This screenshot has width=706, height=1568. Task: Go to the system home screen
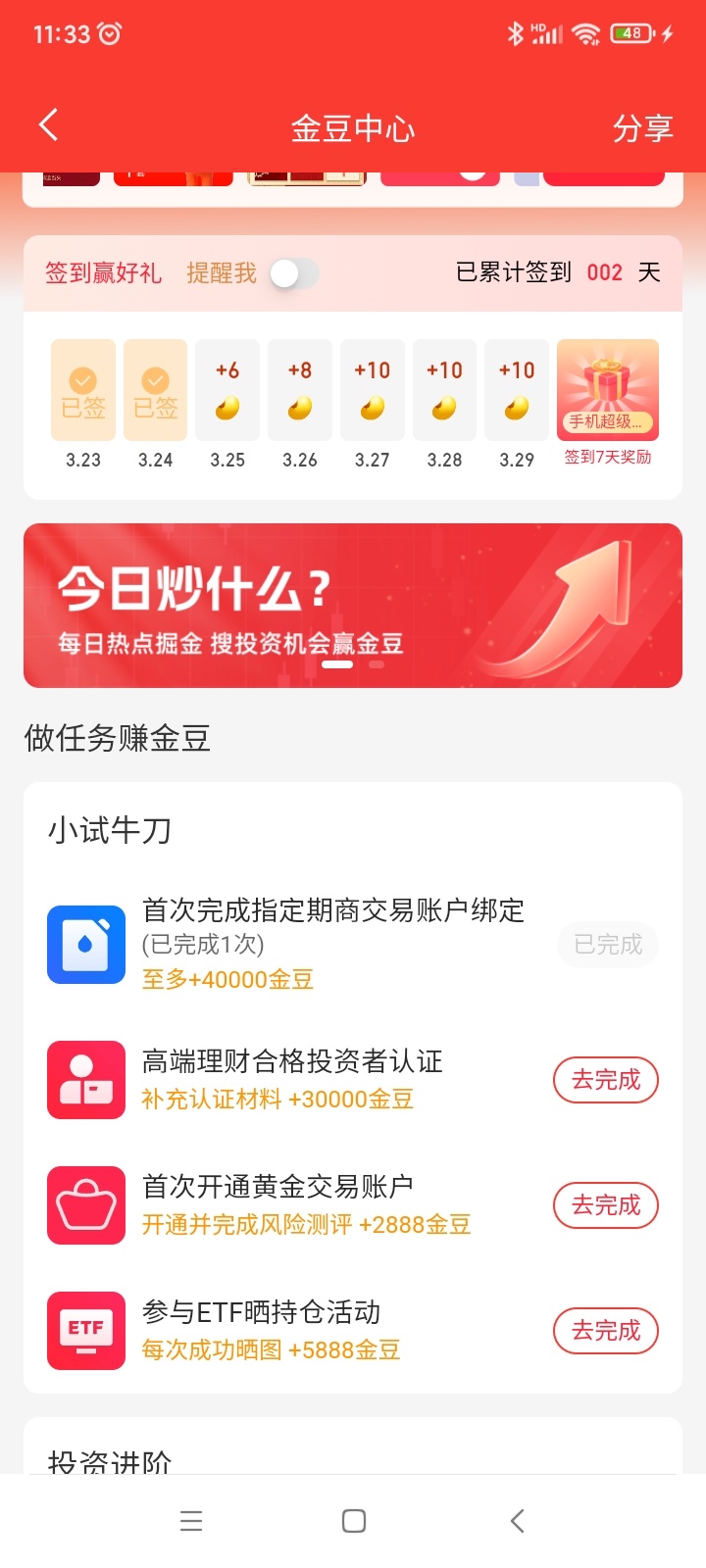(354, 1521)
